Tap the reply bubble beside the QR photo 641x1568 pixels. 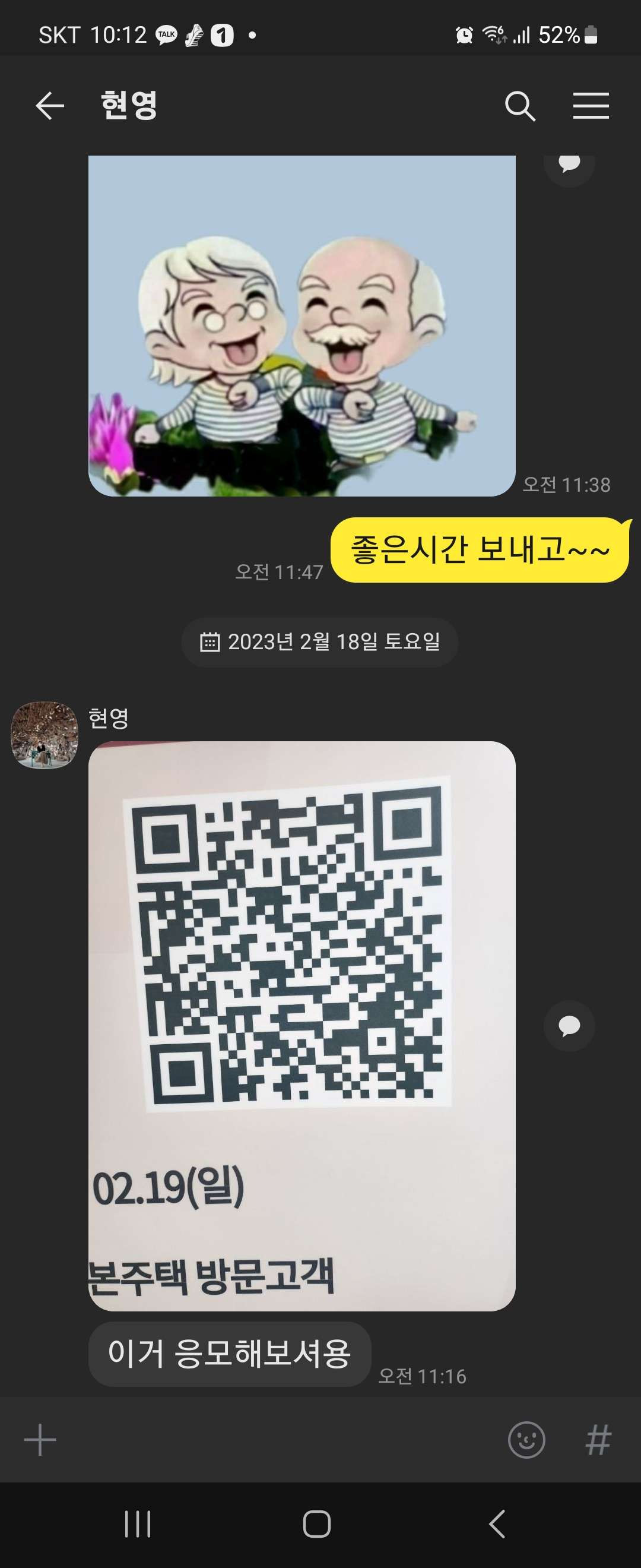569,1026
